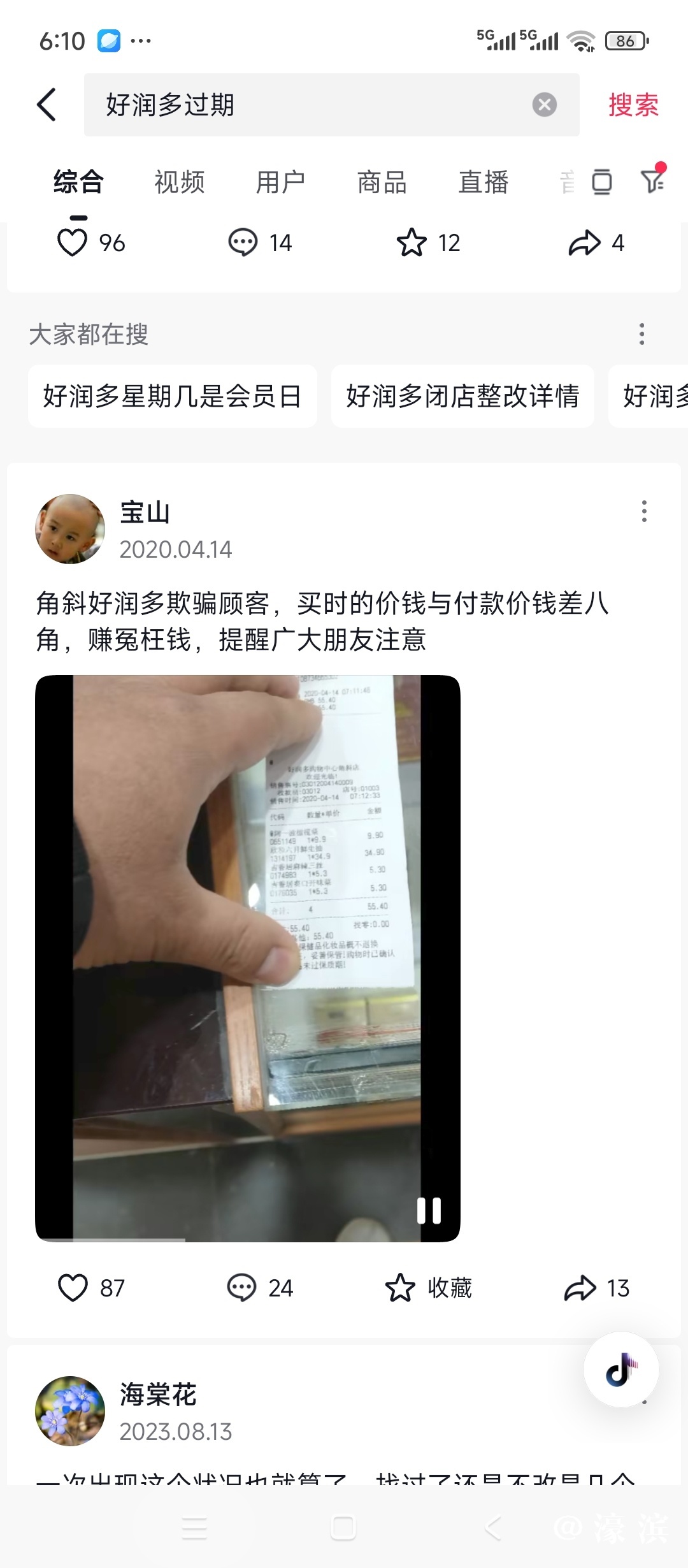Like 宝山's post with 87 likes
Image resolution: width=688 pixels, height=1568 pixels.
pos(73,1288)
